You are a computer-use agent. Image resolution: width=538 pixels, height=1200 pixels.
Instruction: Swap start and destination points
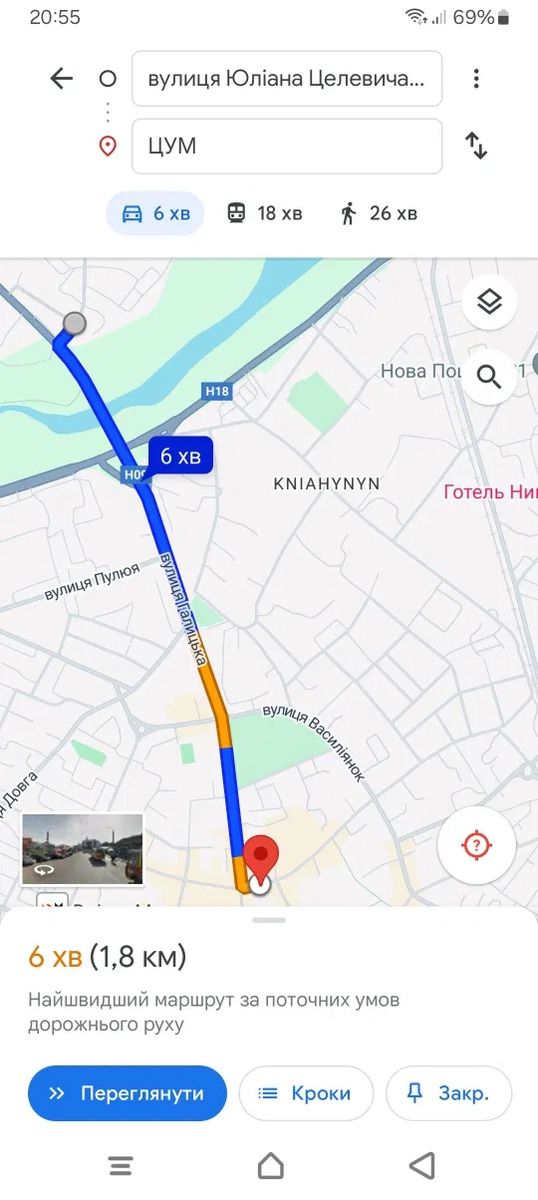pyautogui.click(x=477, y=146)
